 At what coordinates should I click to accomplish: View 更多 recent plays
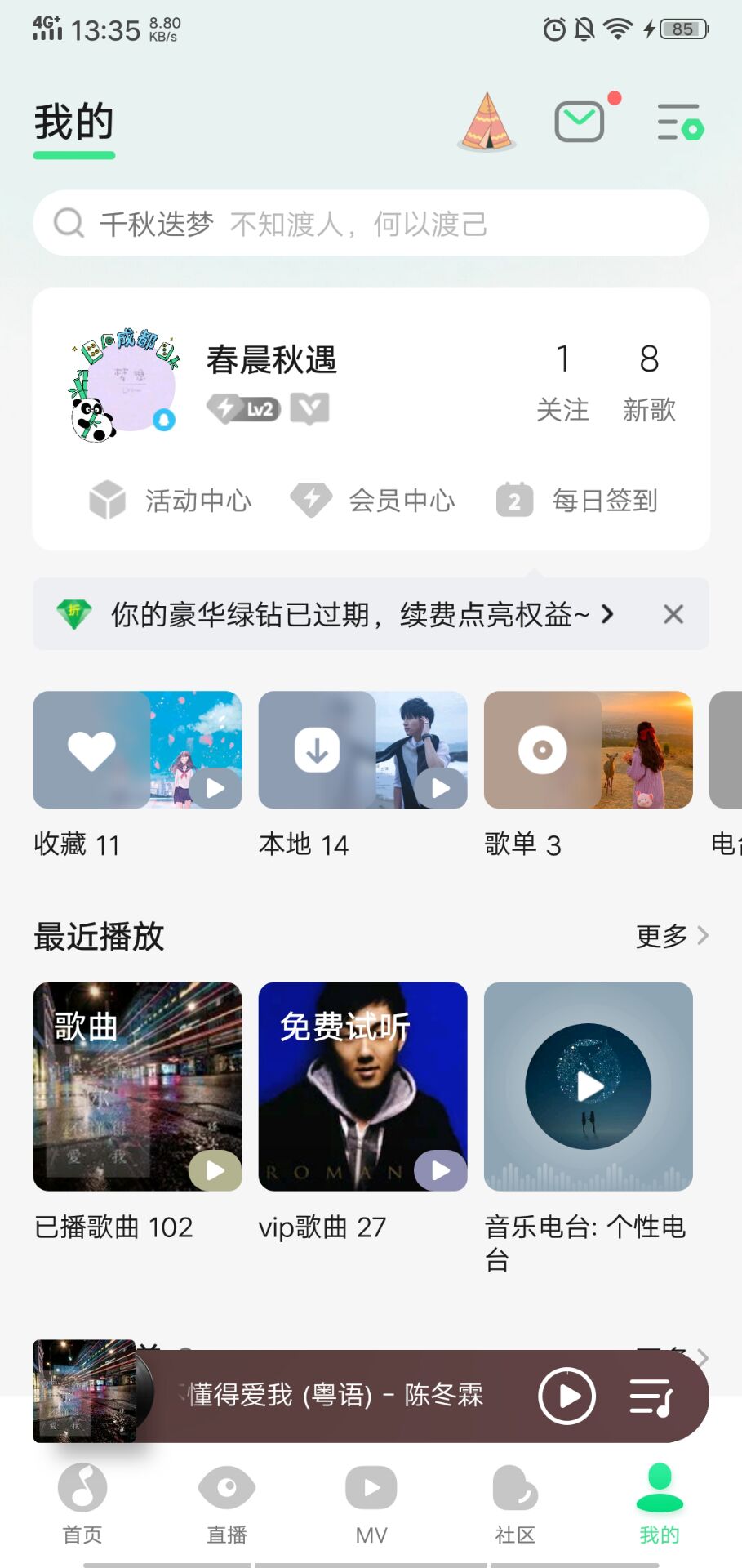pyautogui.click(x=671, y=936)
